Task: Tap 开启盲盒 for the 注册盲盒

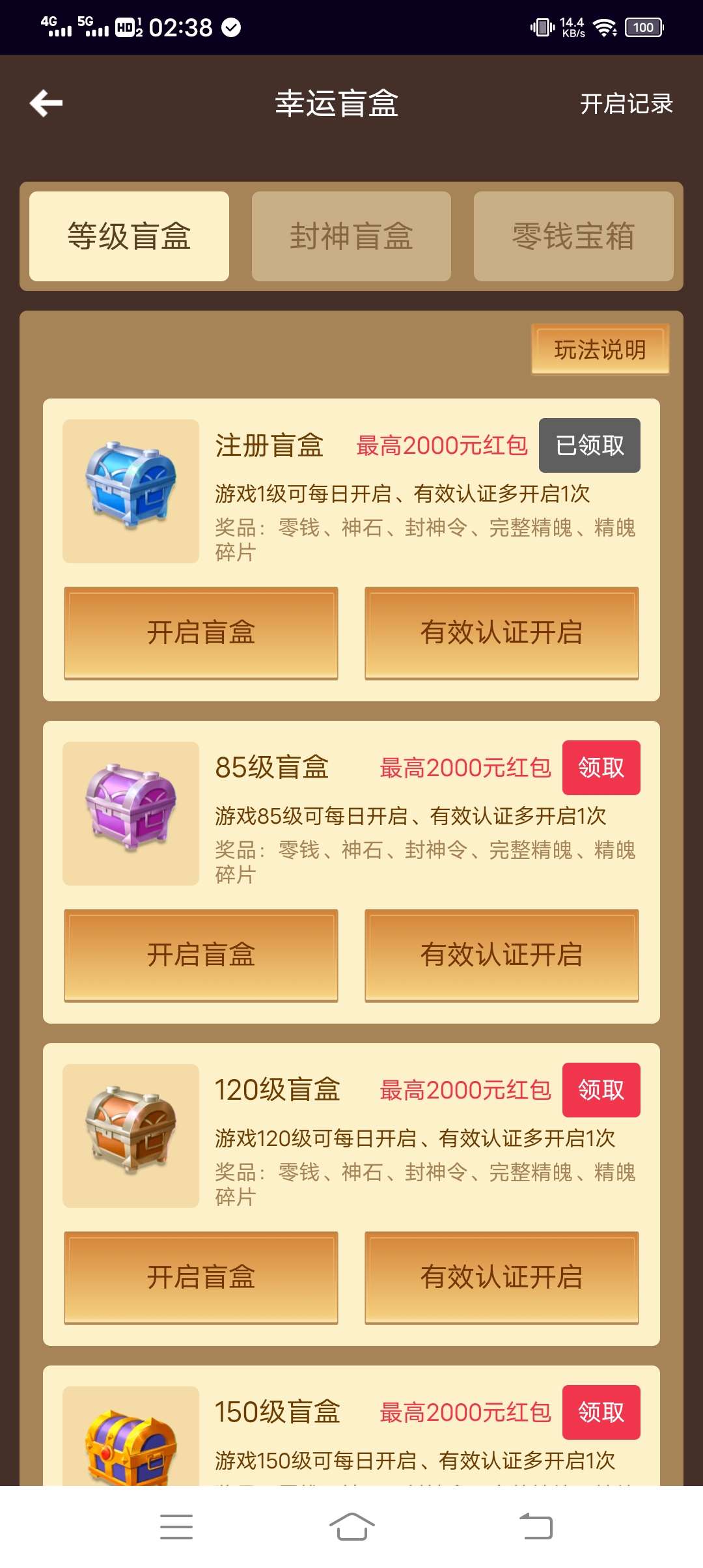Action: click(201, 633)
